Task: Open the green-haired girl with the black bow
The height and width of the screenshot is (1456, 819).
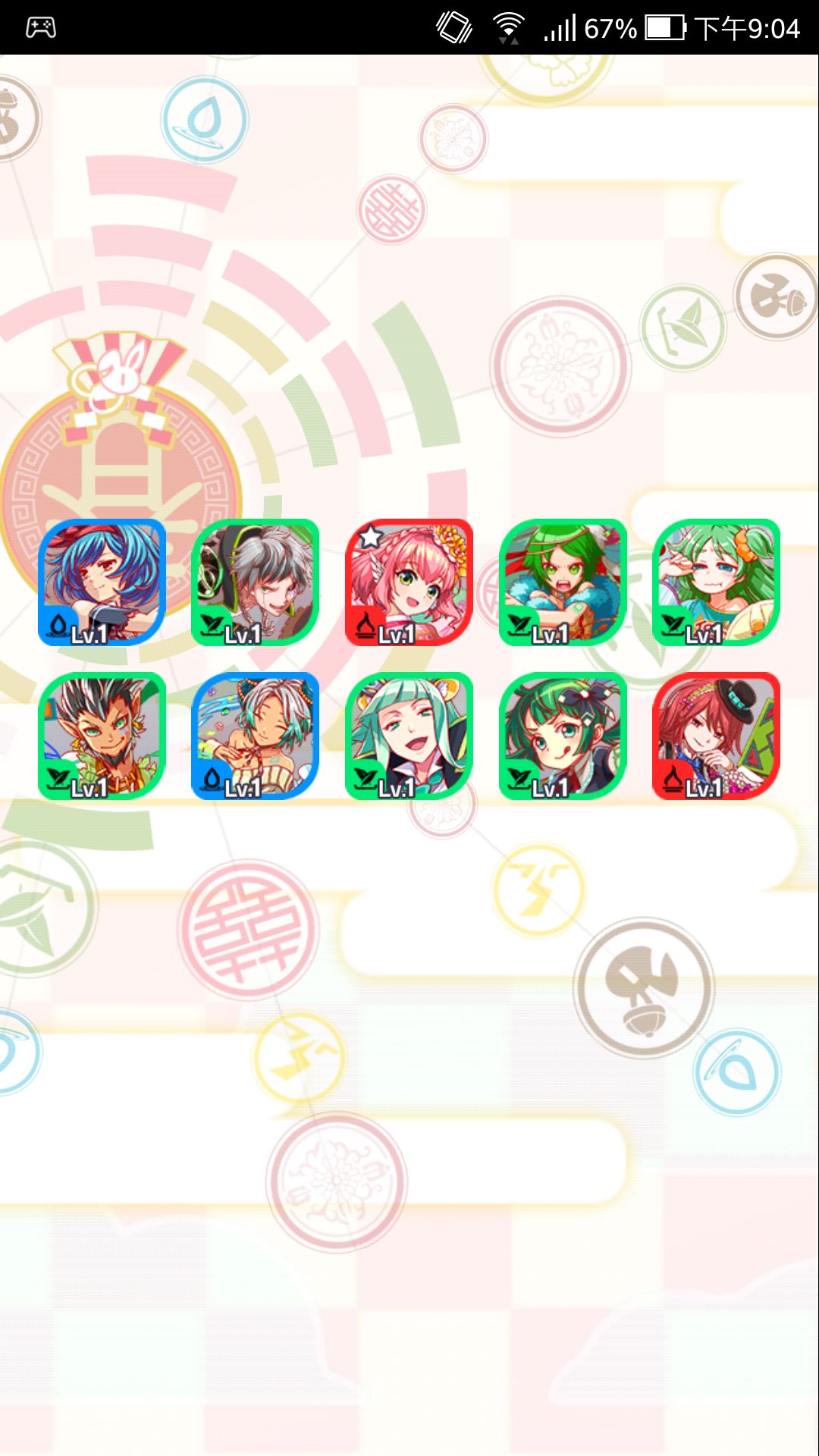Action: point(563,736)
